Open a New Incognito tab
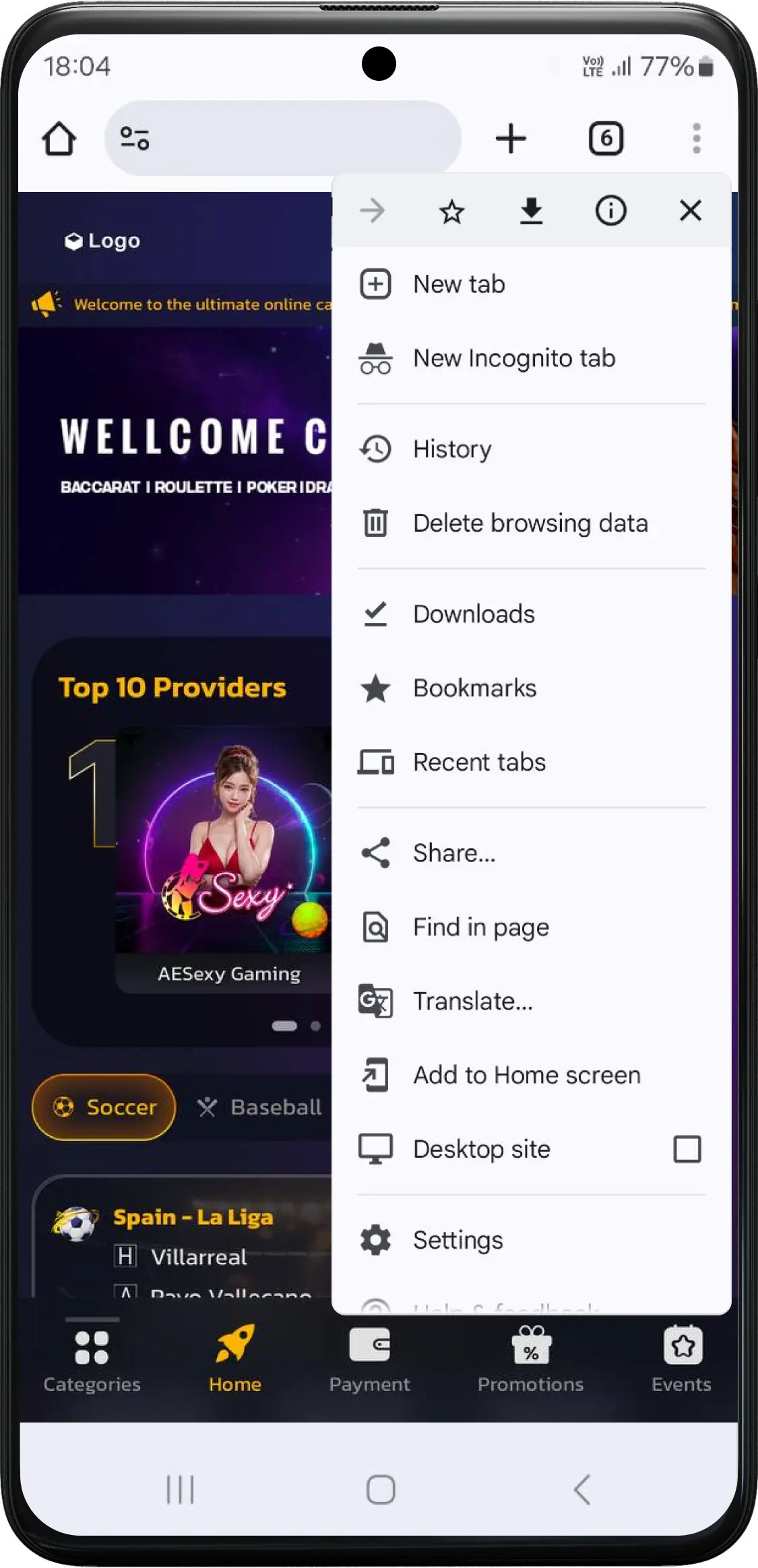758x1568 pixels. (531, 358)
